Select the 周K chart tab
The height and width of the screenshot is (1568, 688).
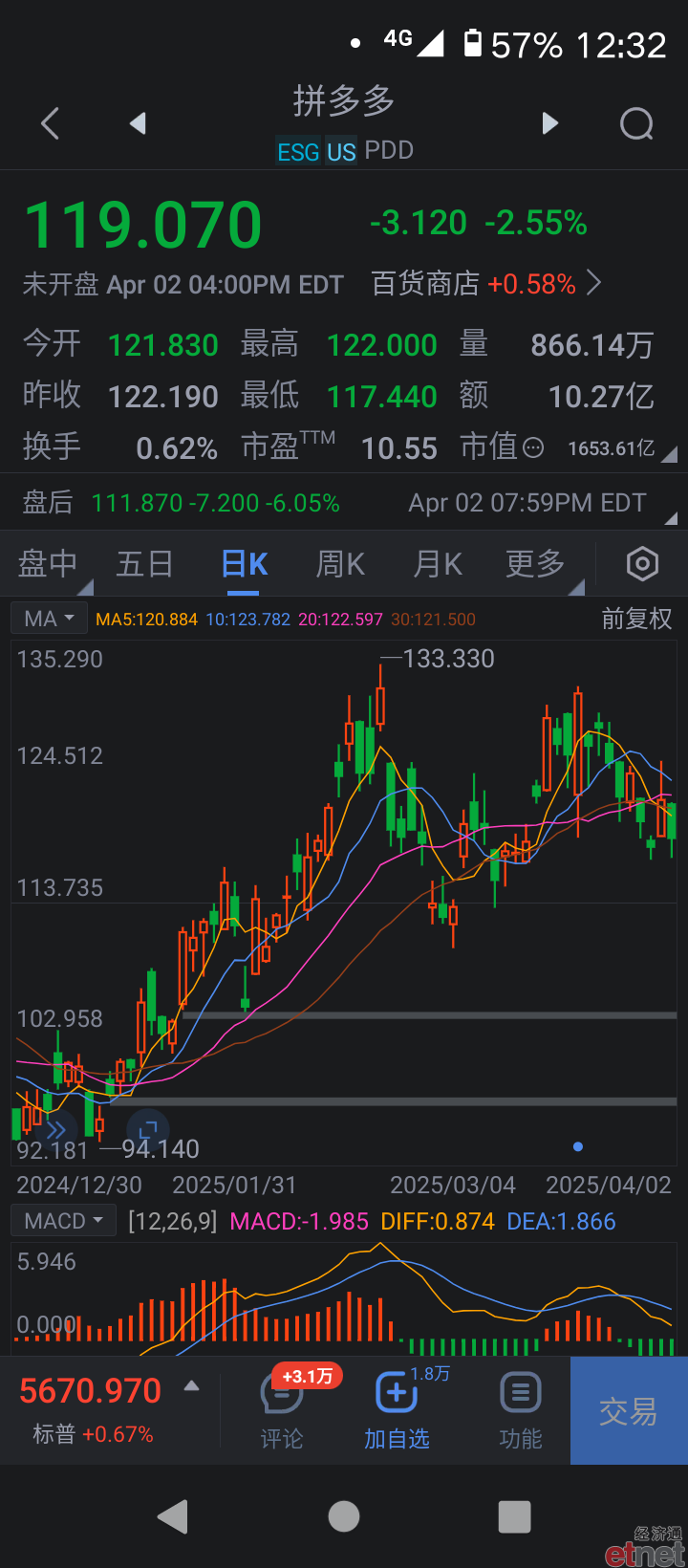click(340, 564)
